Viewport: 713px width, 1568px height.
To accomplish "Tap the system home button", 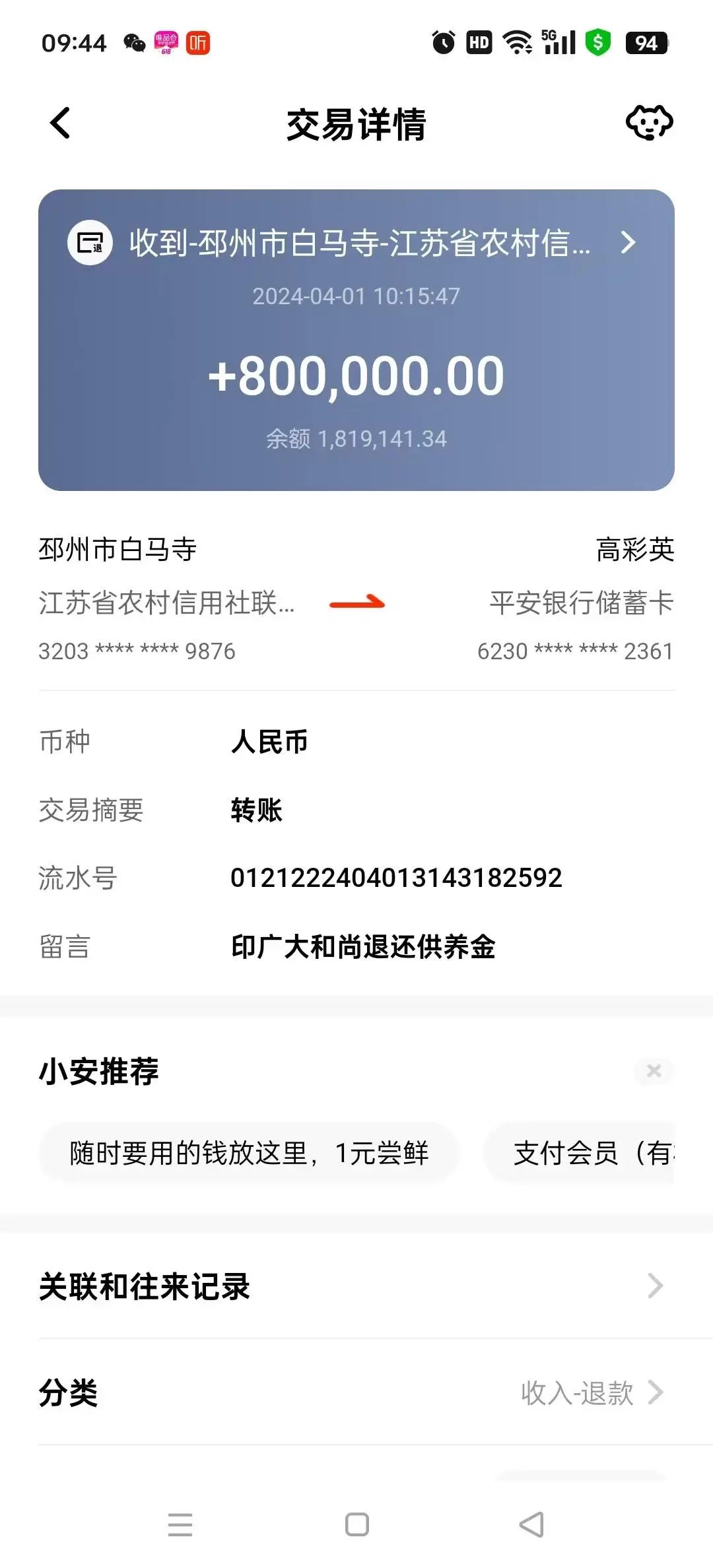I will 357,1524.
